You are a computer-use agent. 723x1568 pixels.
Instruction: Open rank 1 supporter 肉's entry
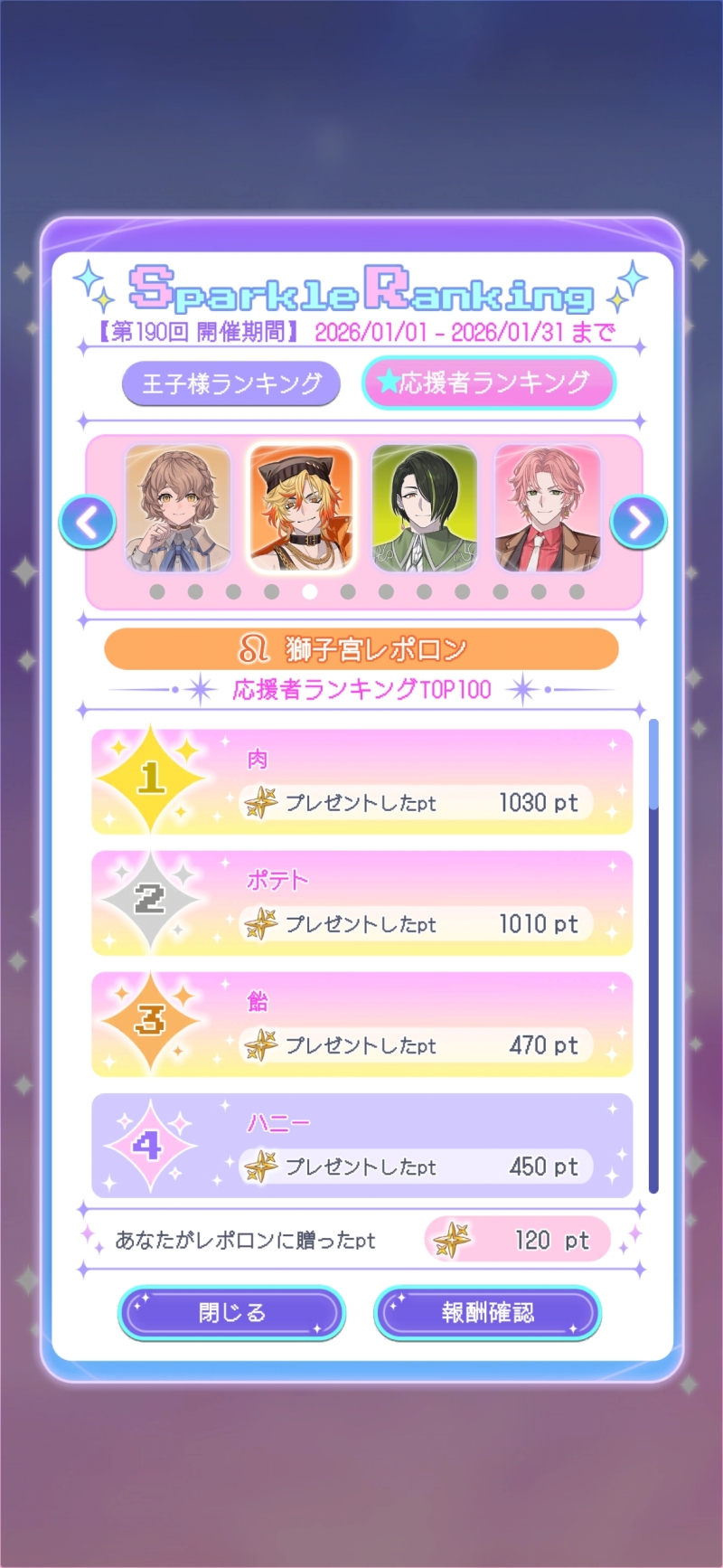pyautogui.click(x=361, y=782)
